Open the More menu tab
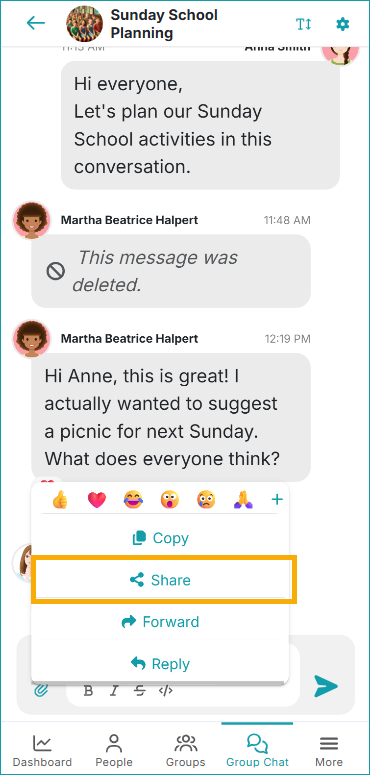The width and height of the screenshot is (370, 775). (329, 750)
